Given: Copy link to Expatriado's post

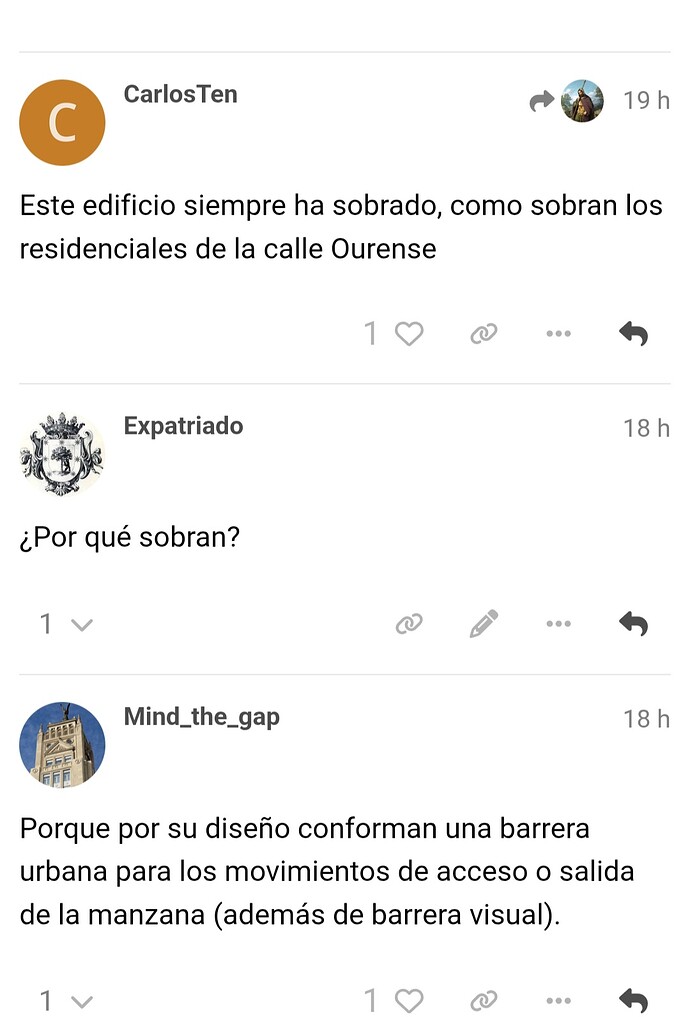Looking at the screenshot, I should click(408, 625).
